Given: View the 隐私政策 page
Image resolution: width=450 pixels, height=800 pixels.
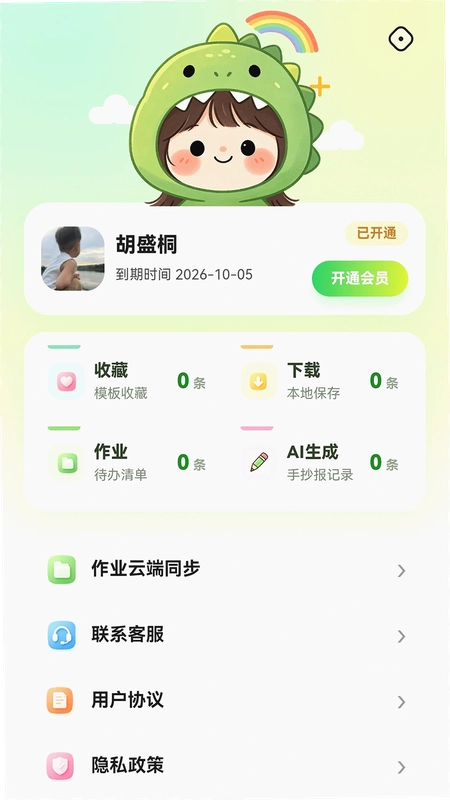Looking at the screenshot, I should pyautogui.click(x=225, y=766).
